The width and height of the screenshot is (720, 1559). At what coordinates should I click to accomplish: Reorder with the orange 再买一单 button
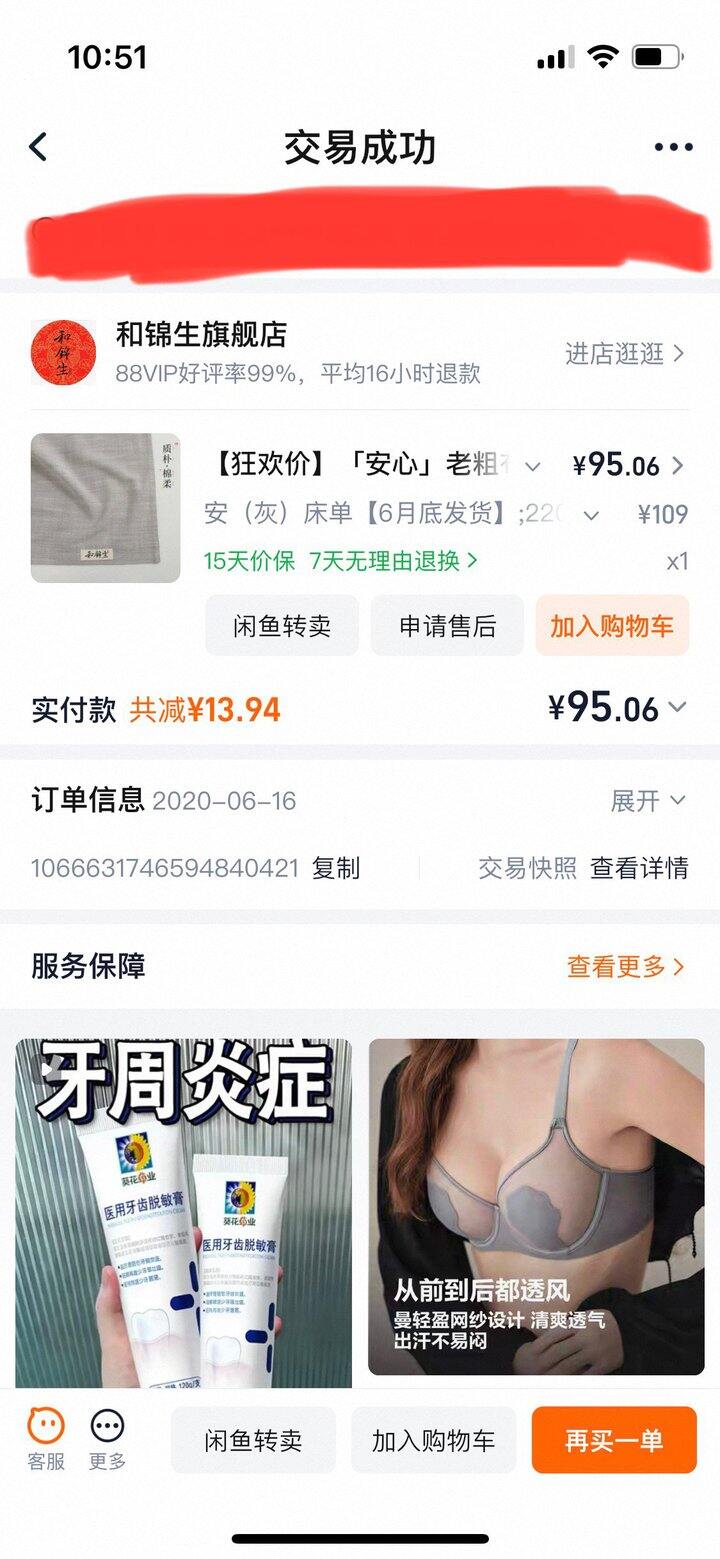pos(613,1441)
